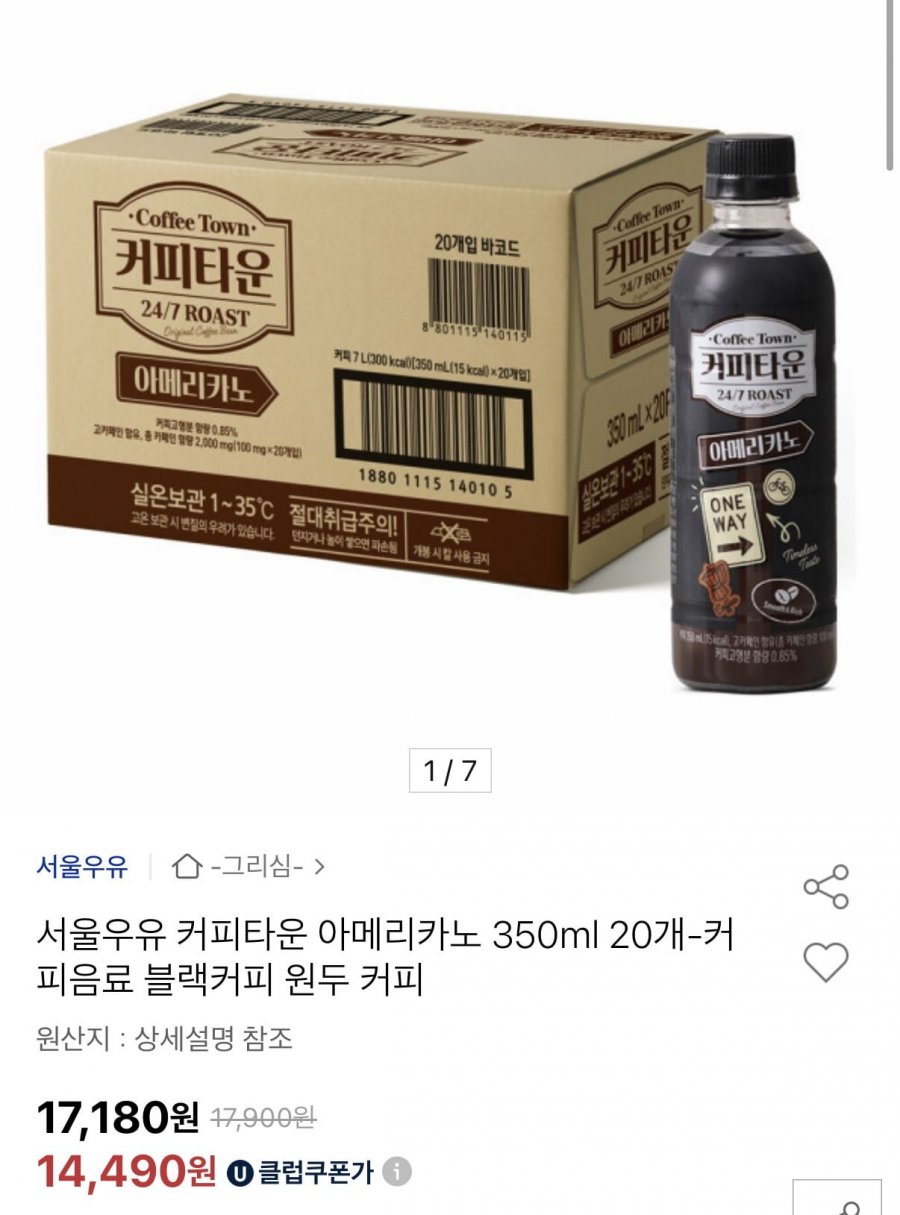
Task: Add the product to wishlist with heart
Action: (826, 962)
